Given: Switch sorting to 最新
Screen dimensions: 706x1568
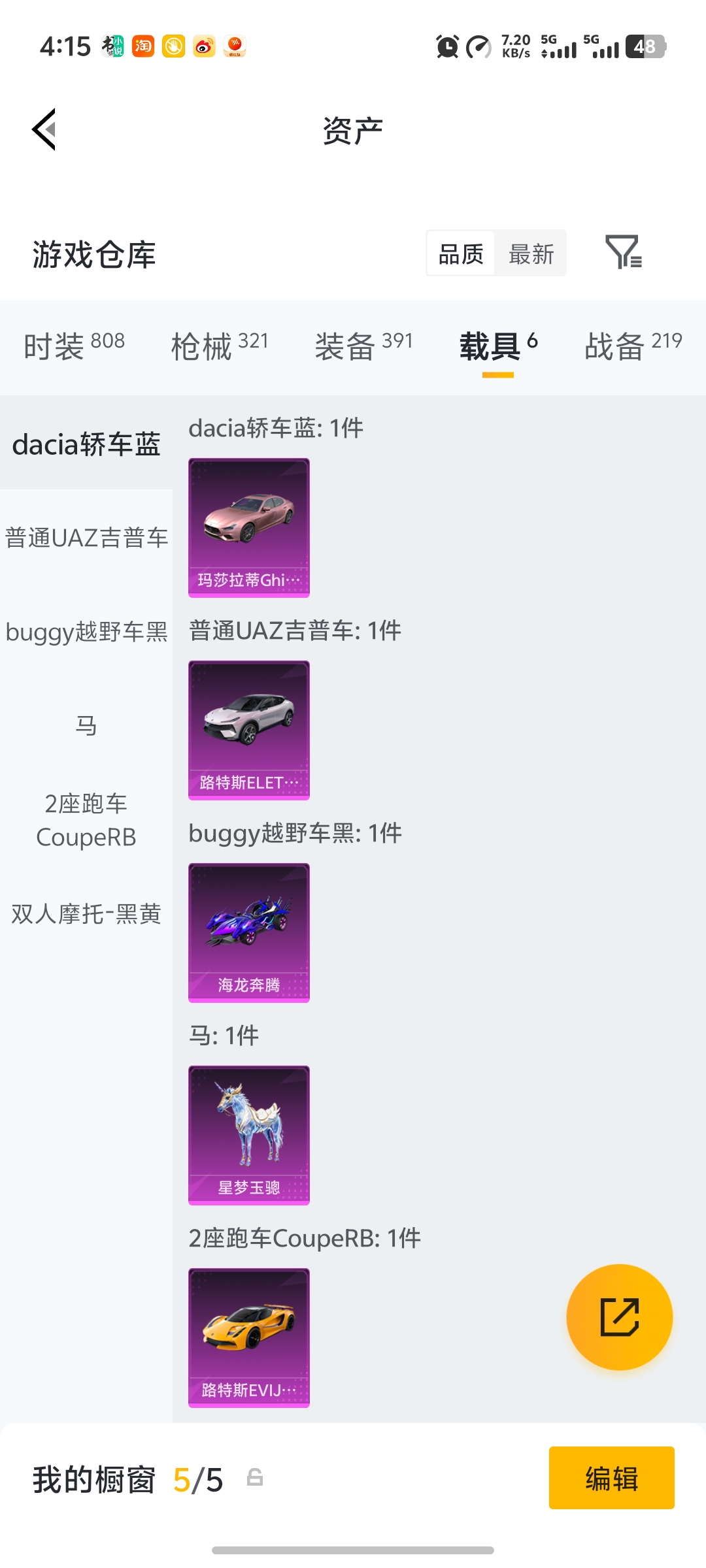Looking at the screenshot, I should [x=531, y=253].
